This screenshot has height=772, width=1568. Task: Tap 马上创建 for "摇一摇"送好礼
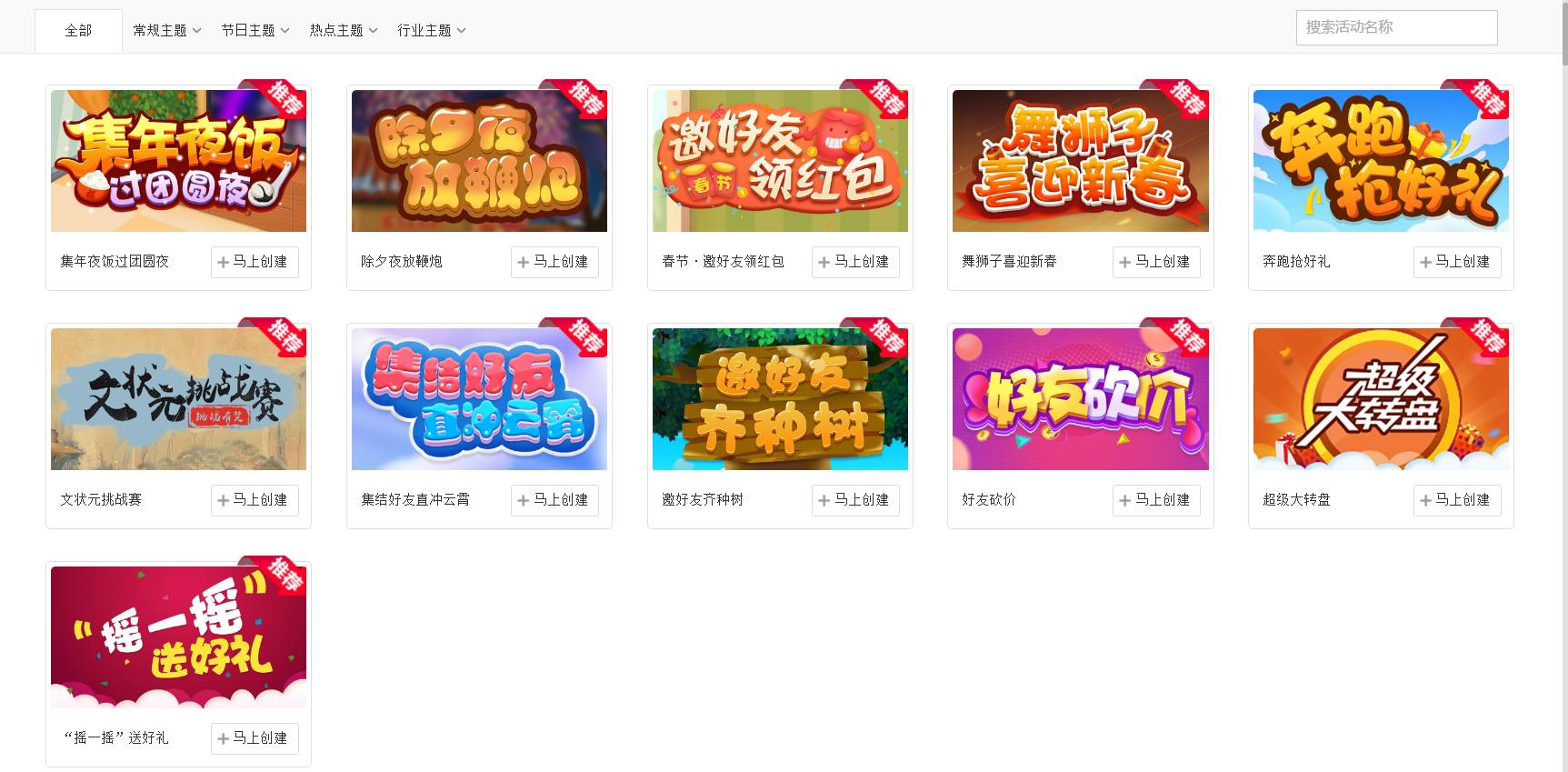(255, 738)
